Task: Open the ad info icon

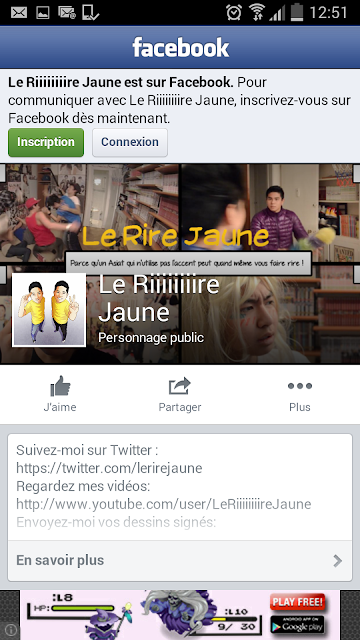Action: (x=11, y=629)
